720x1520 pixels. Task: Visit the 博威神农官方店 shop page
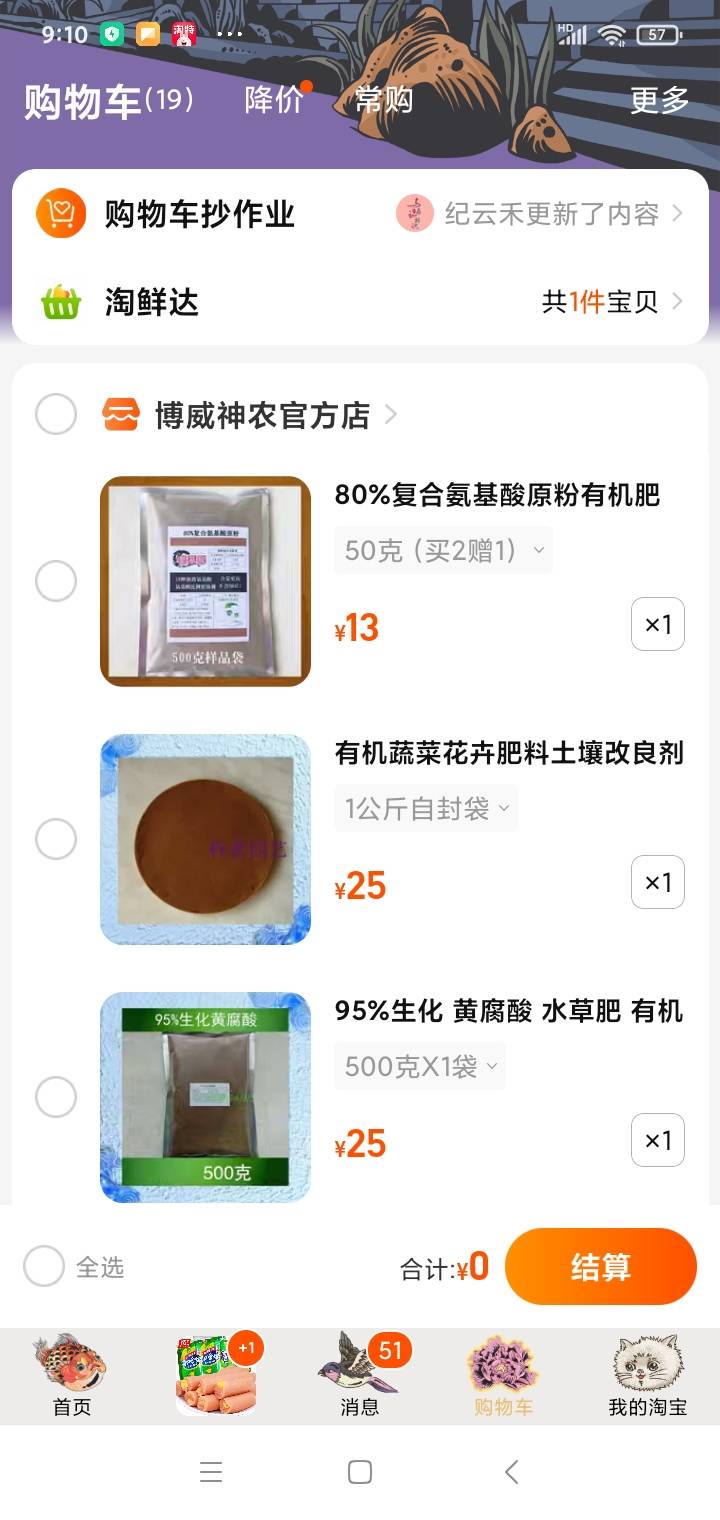(x=262, y=415)
